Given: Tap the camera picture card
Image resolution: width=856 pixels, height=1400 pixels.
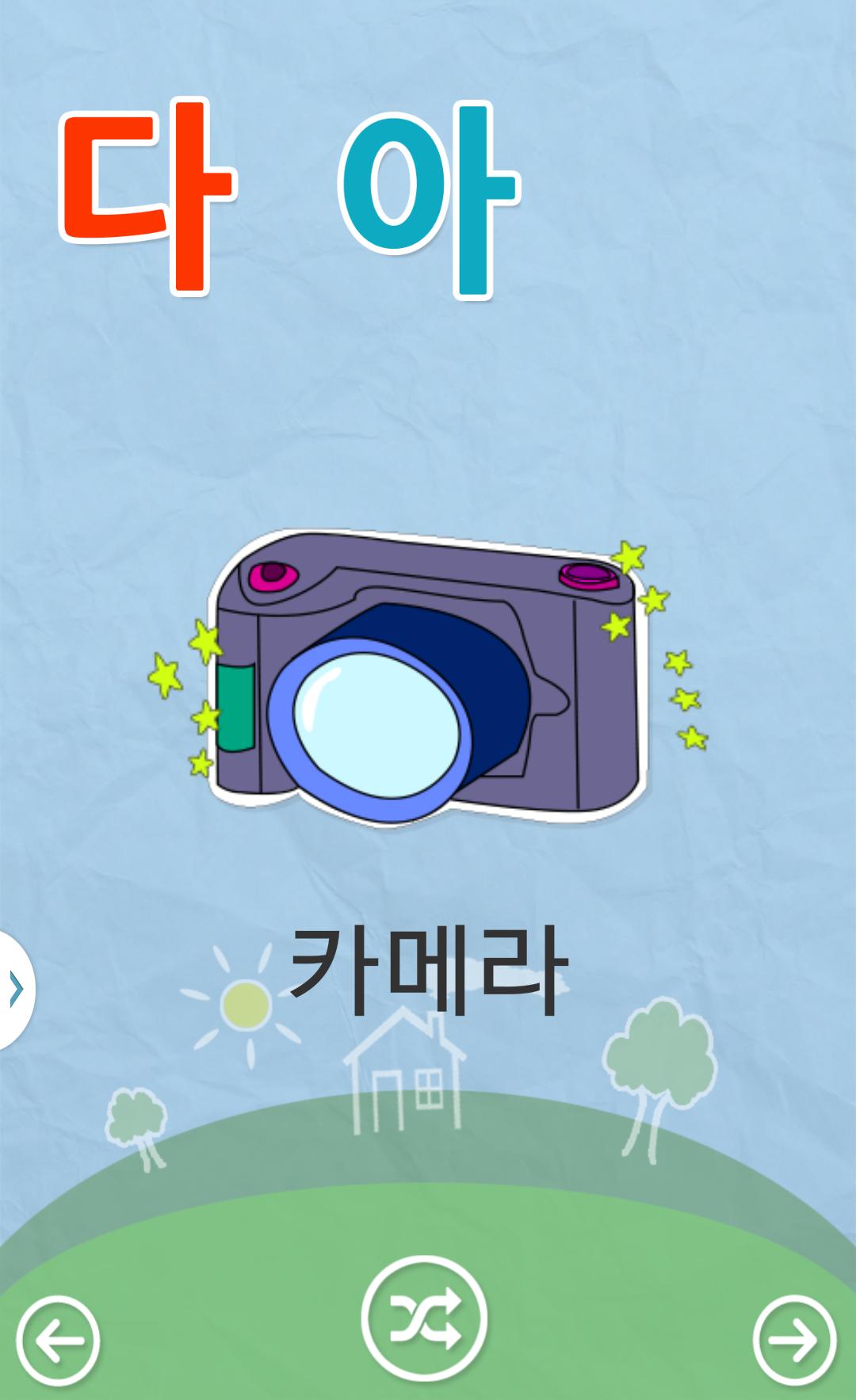Looking at the screenshot, I should pos(428,680).
